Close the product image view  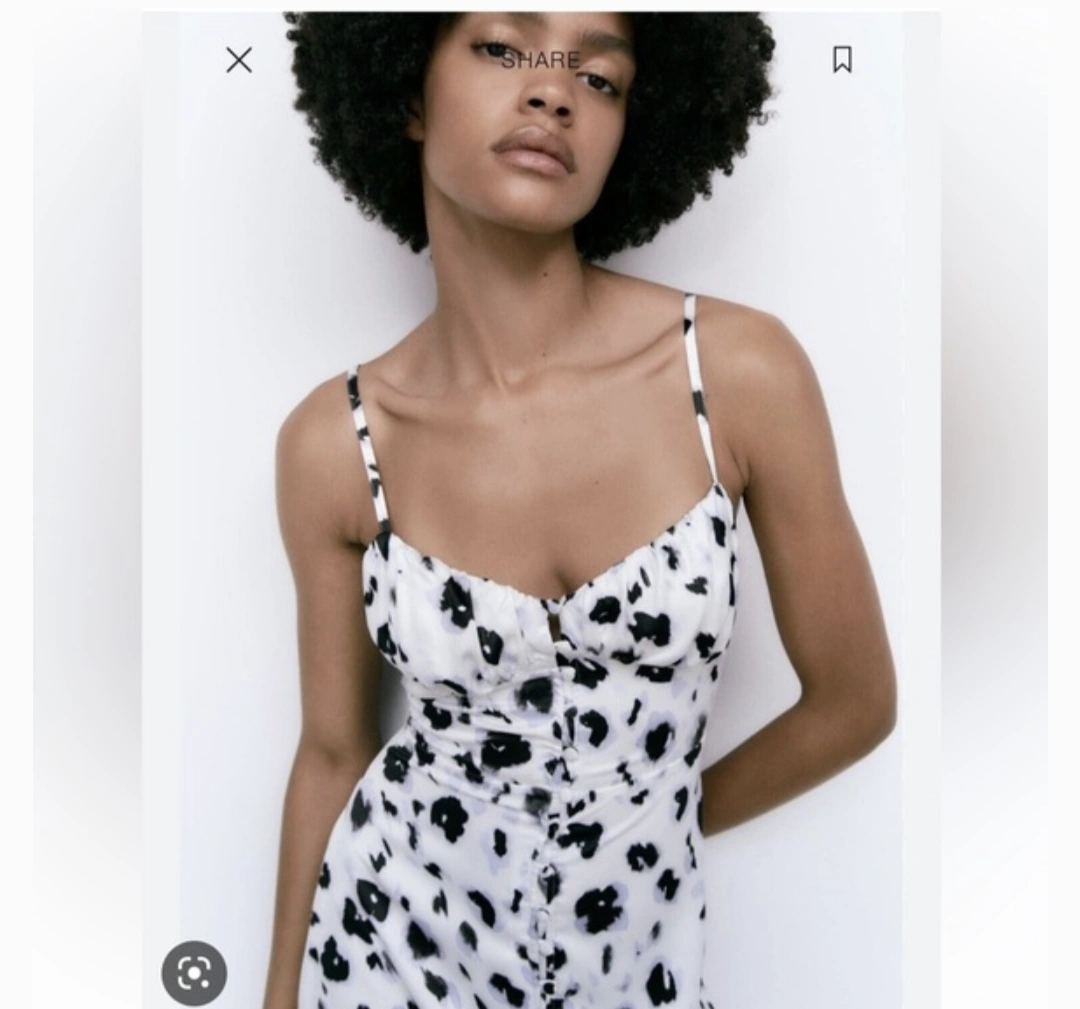239,60
